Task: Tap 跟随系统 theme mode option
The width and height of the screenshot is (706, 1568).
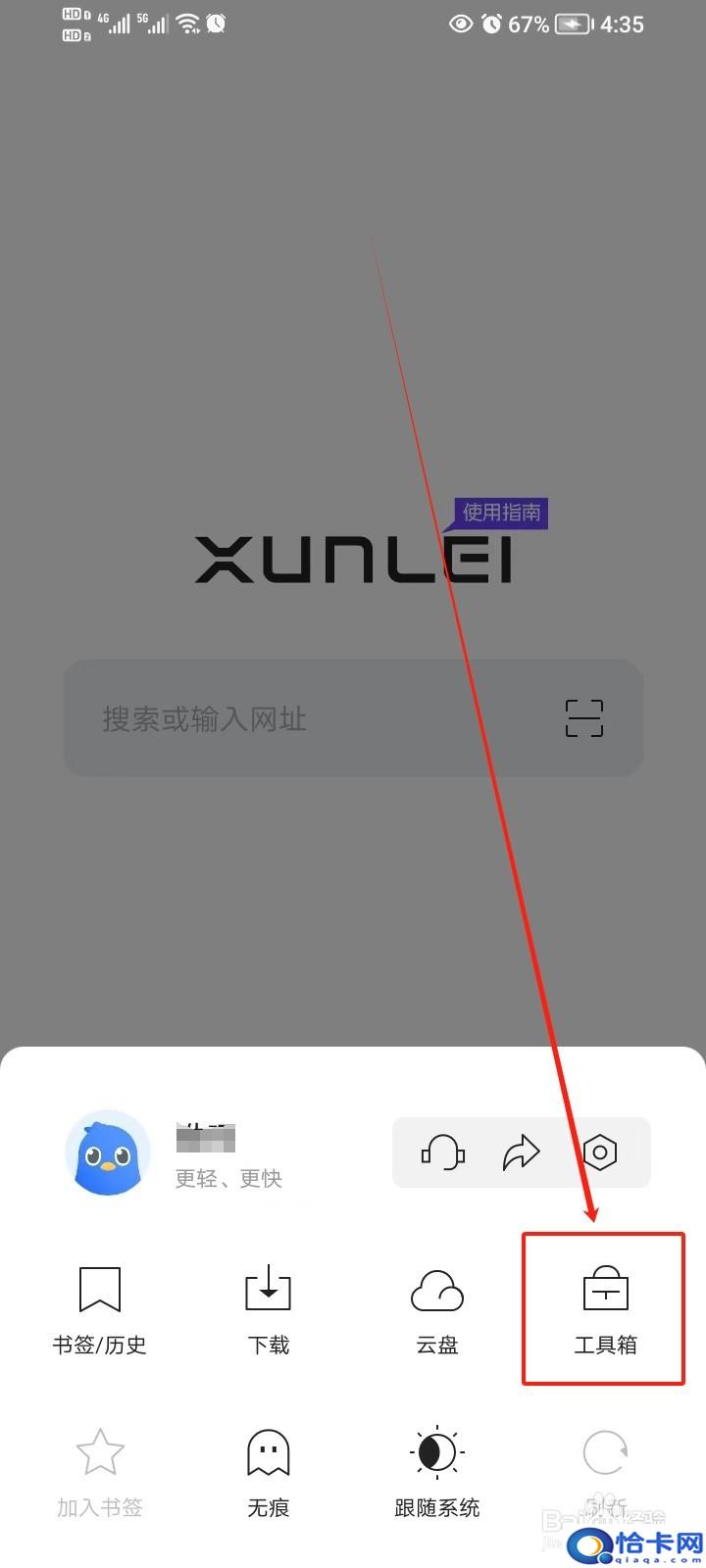Action: (437, 1472)
